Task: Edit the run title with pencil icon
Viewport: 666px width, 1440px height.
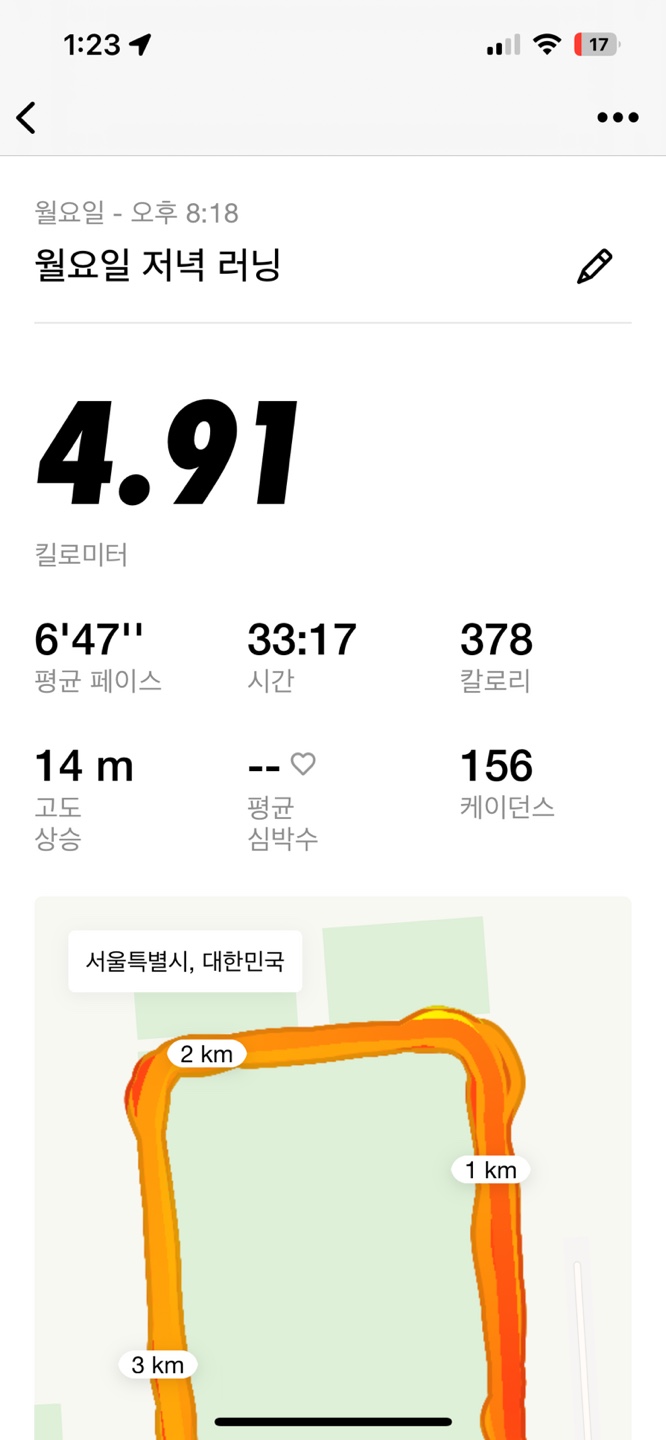Action: click(594, 267)
